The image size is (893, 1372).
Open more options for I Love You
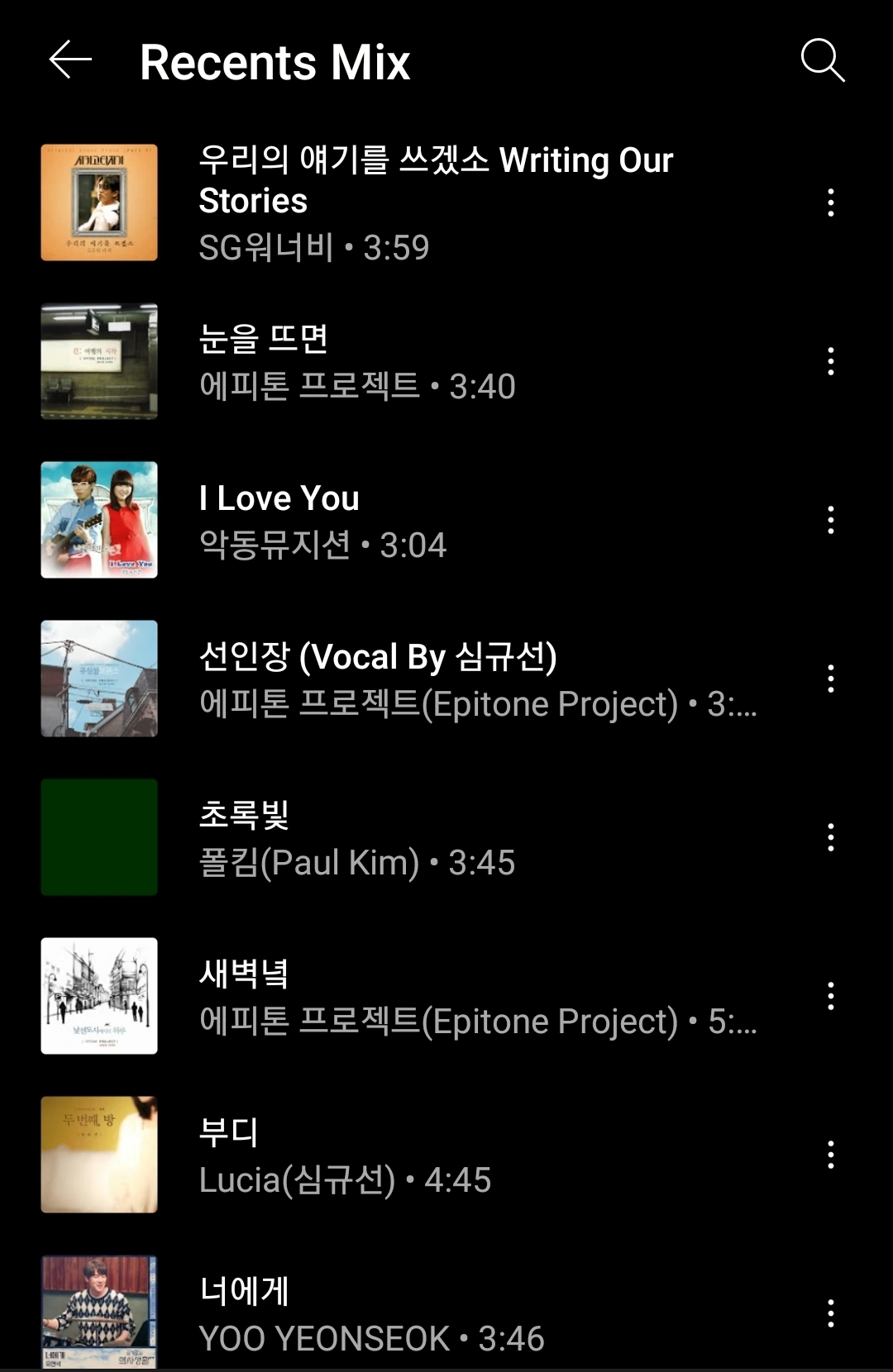coord(830,520)
